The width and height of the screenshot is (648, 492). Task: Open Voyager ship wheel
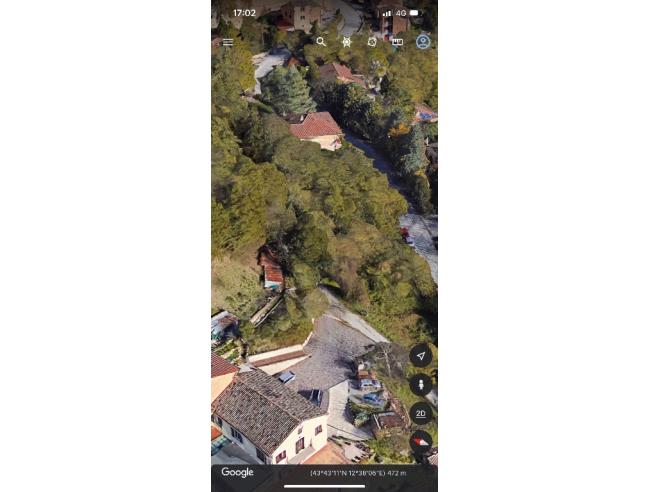[347, 42]
